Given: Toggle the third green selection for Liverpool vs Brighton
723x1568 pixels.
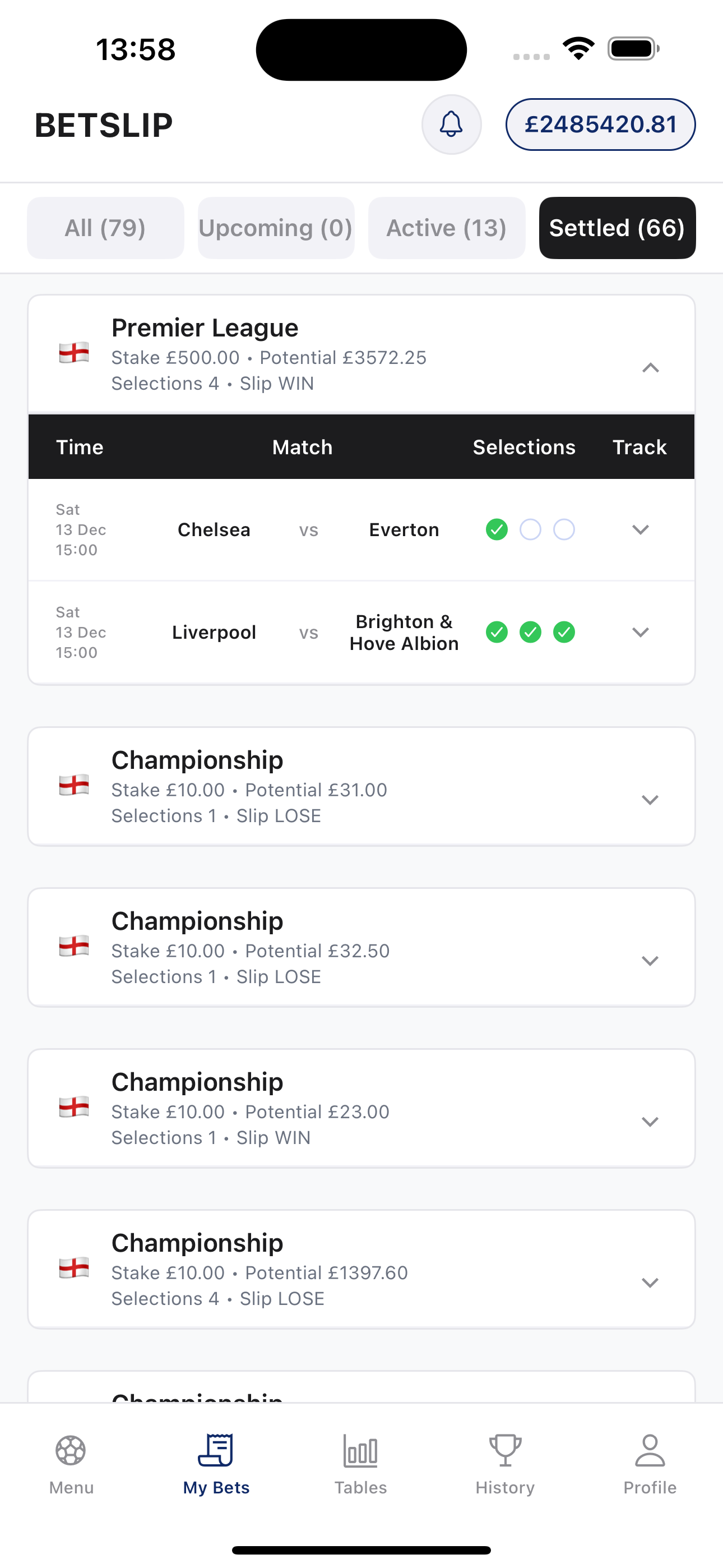Looking at the screenshot, I should point(564,633).
